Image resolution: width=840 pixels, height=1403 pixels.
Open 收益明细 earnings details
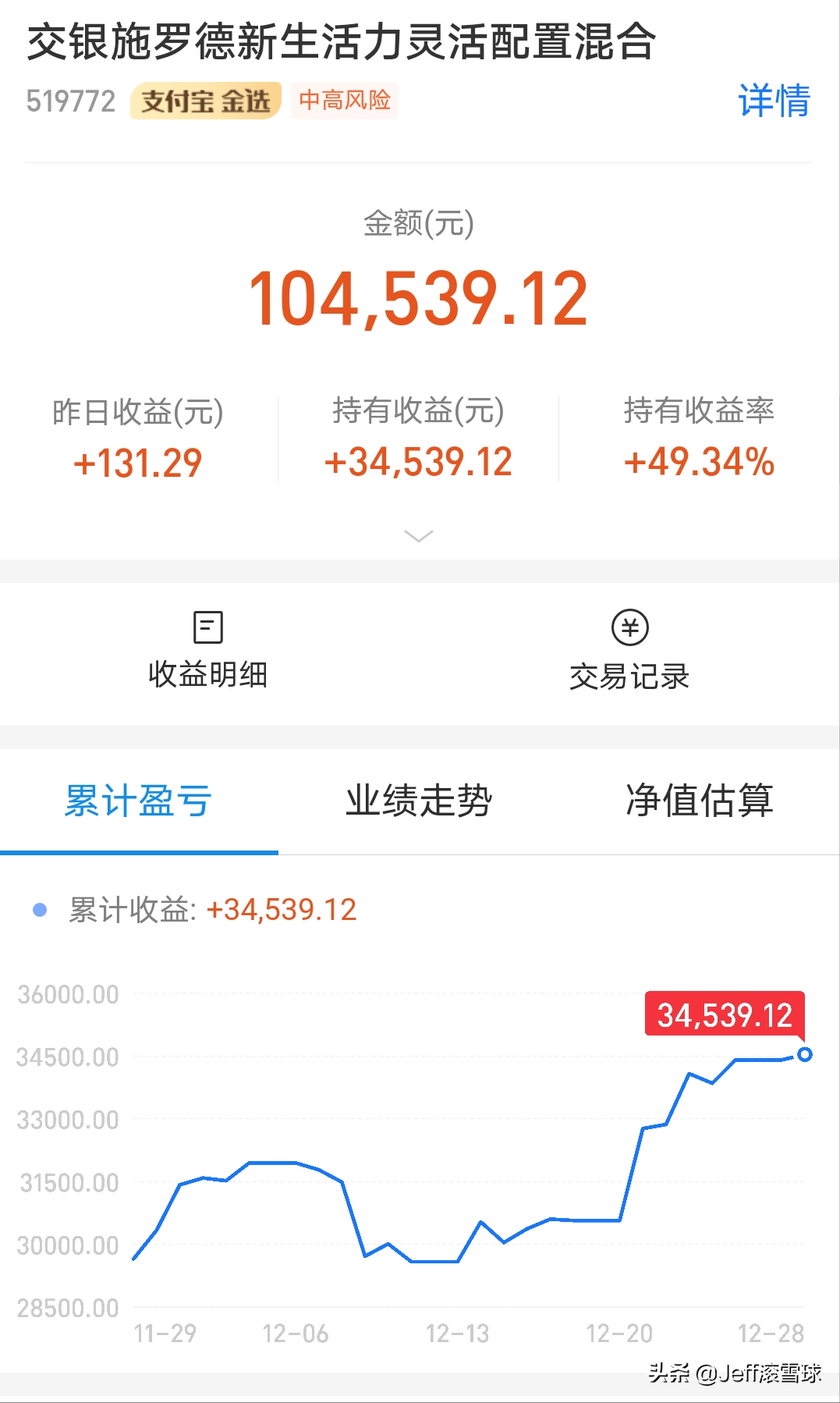(x=208, y=650)
